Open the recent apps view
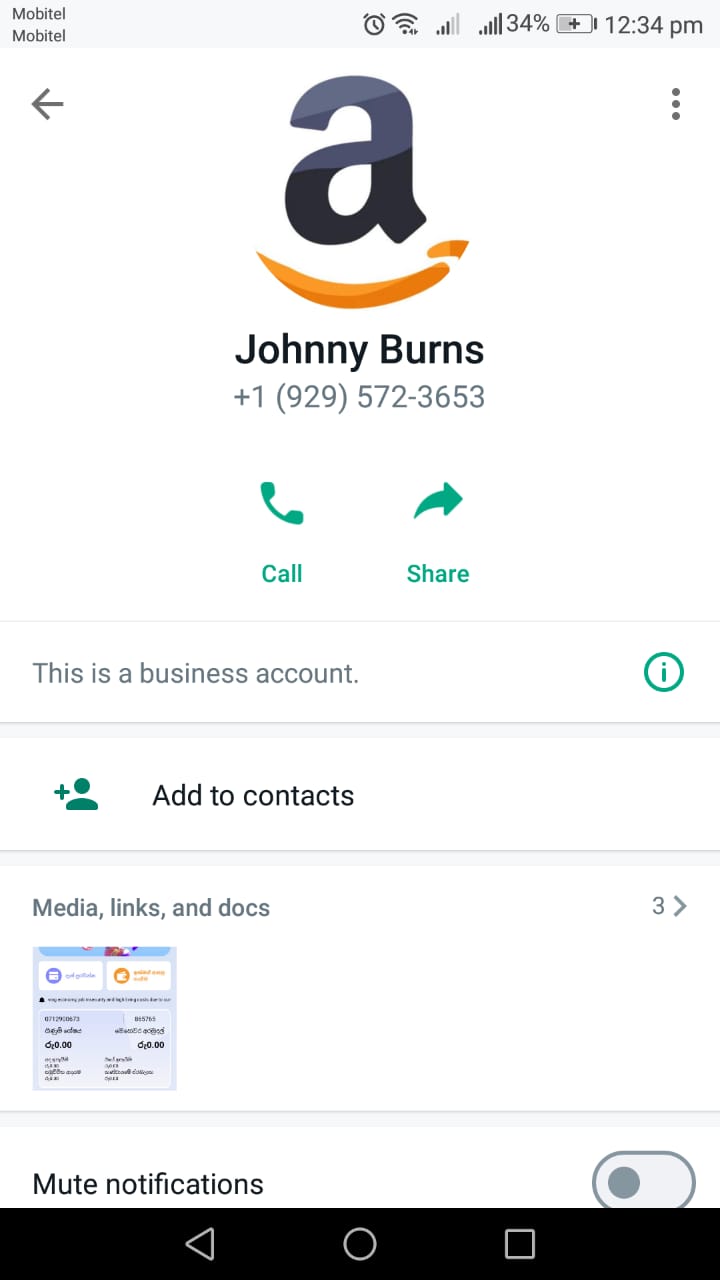 [x=520, y=1243]
